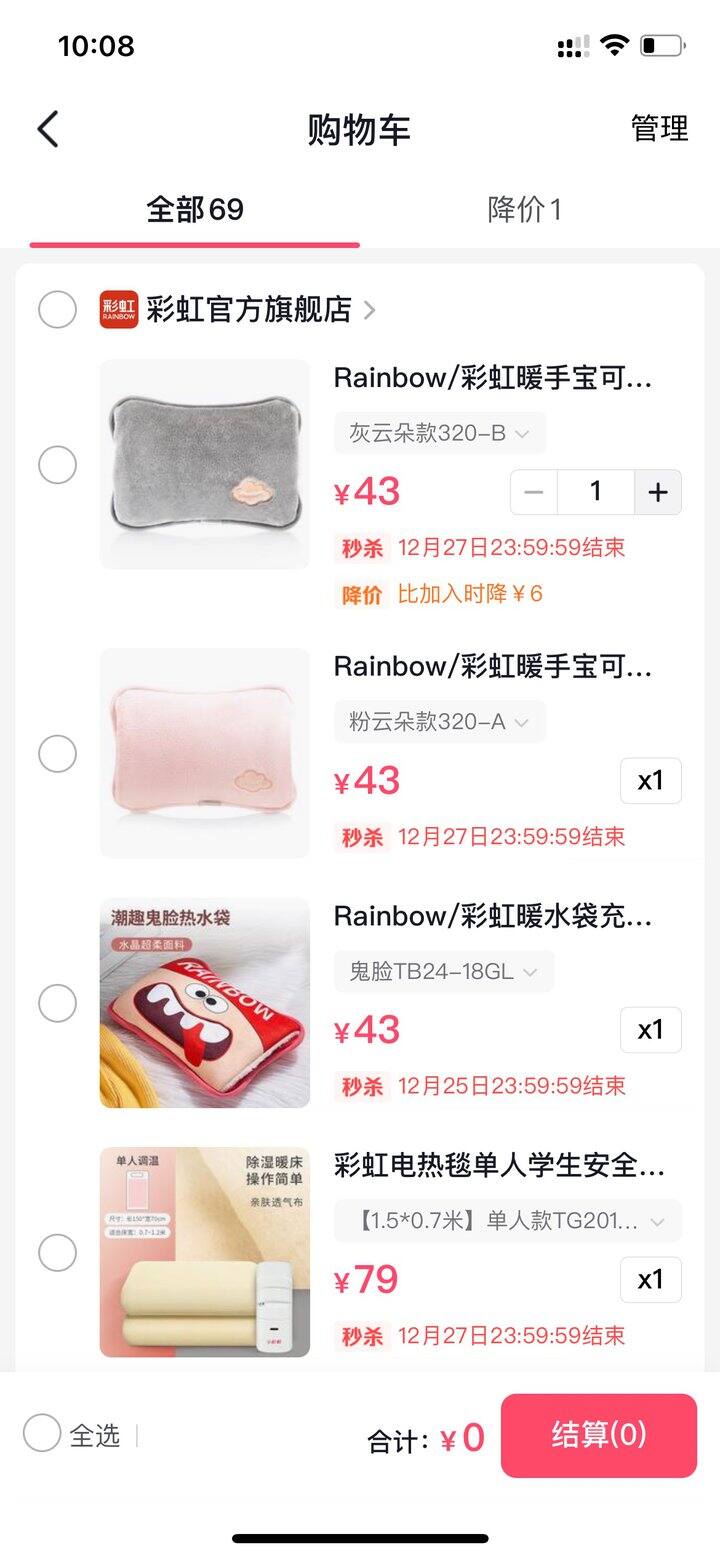Change the 灰云朵款320-B variant dropdown
This screenshot has width=720, height=1558.
pos(440,433)
